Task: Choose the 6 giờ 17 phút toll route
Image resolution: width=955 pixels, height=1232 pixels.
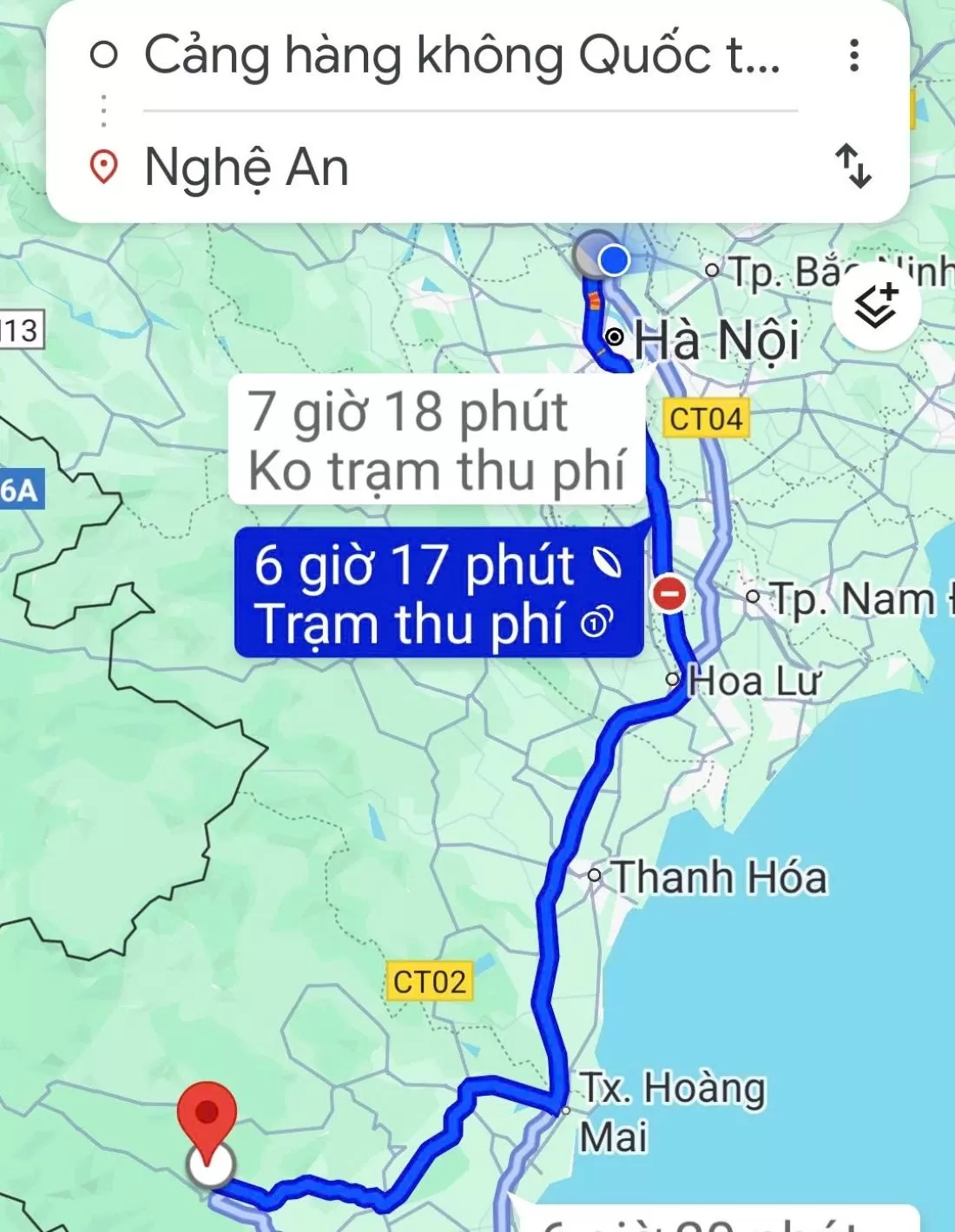Action: click(438, 593)
